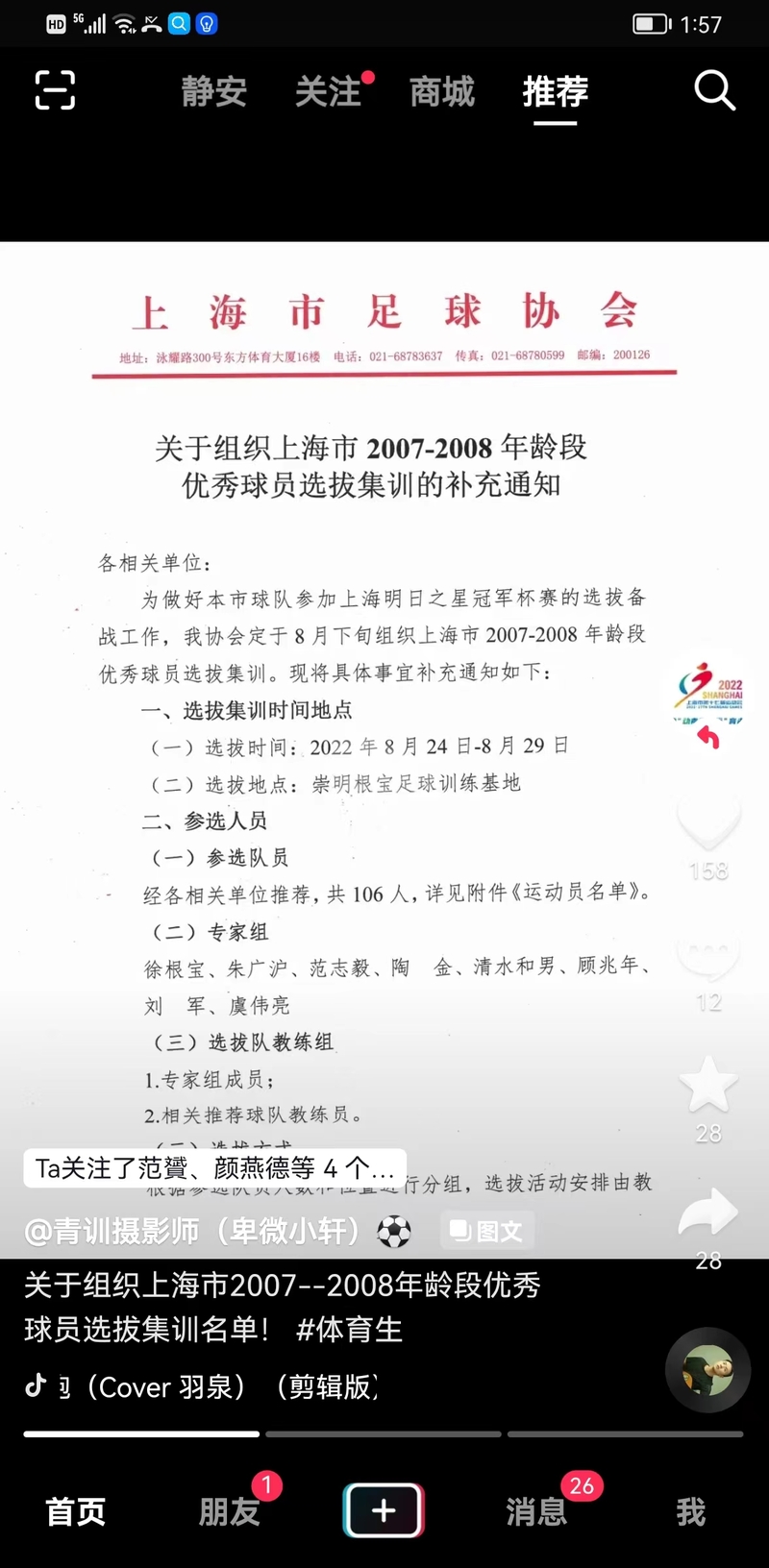This screenshot has height=1568, width=769.
Task: Go to the 朋友 tab
Action: [x=230, y=1511]
